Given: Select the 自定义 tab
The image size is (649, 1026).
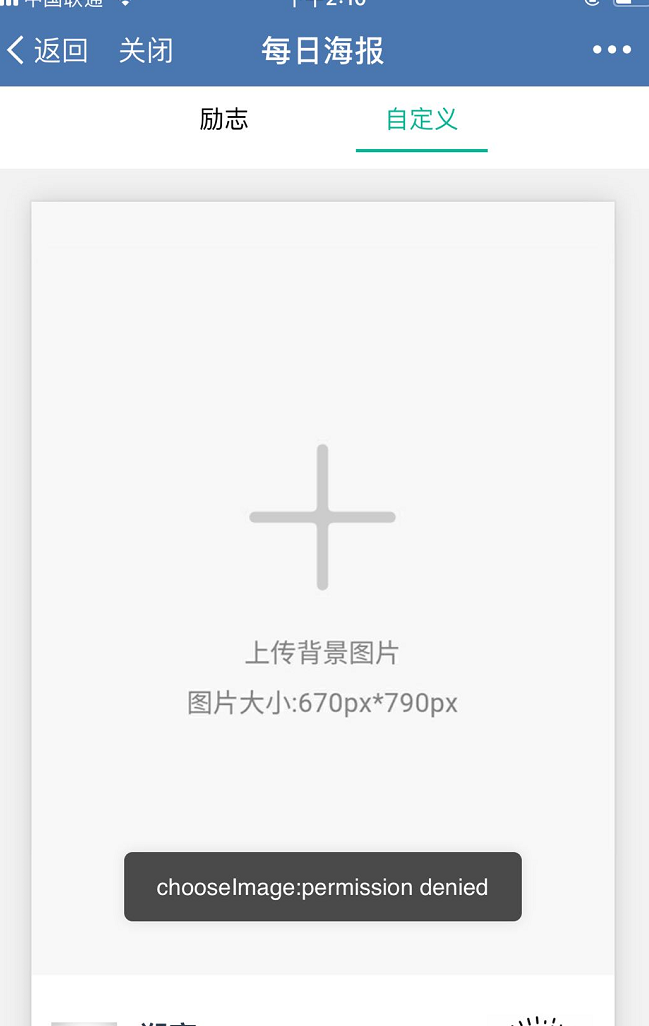Looking at the screenshot, I should coord(421,120).
